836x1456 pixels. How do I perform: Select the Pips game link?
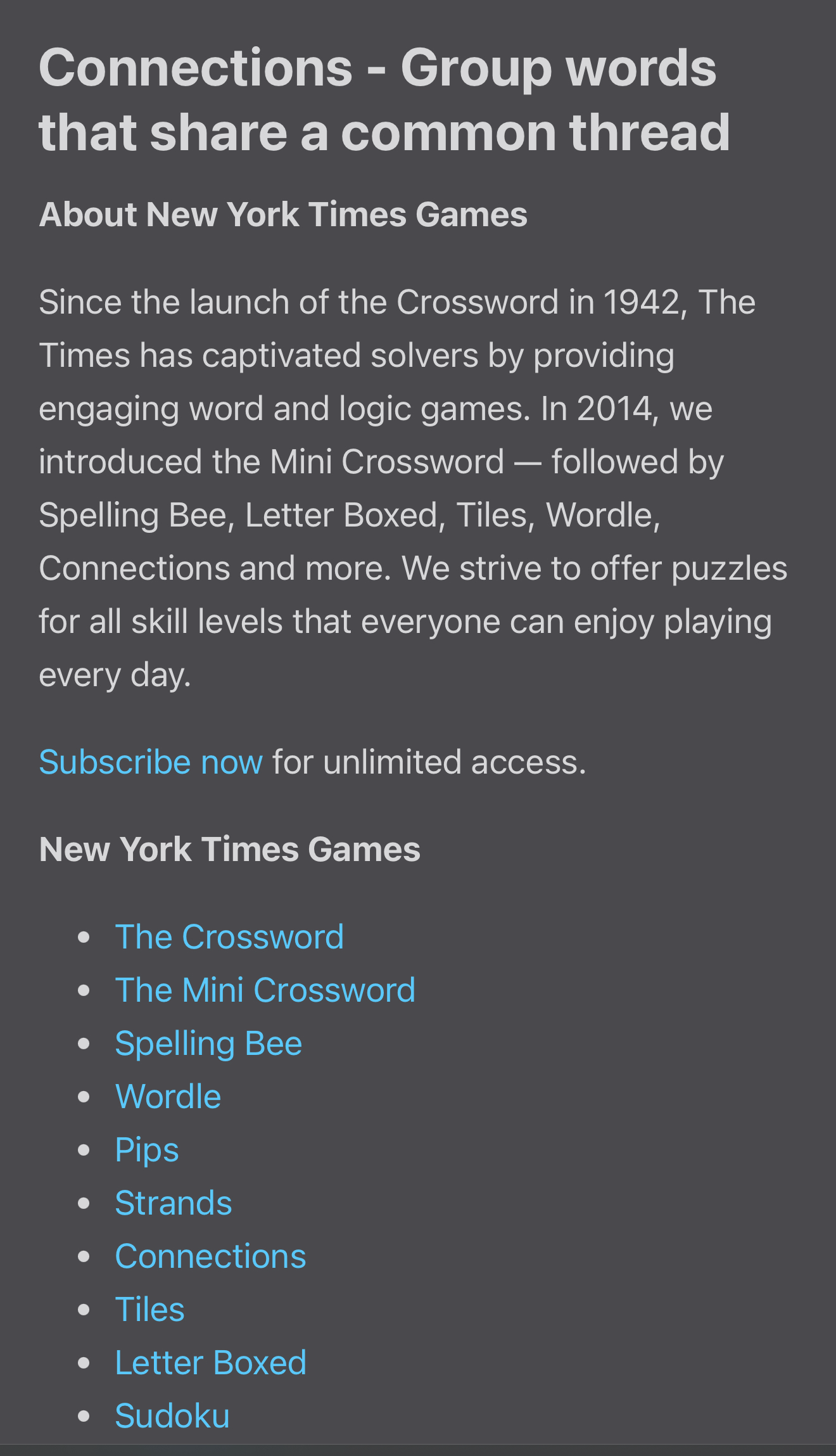coord(147,1150)
